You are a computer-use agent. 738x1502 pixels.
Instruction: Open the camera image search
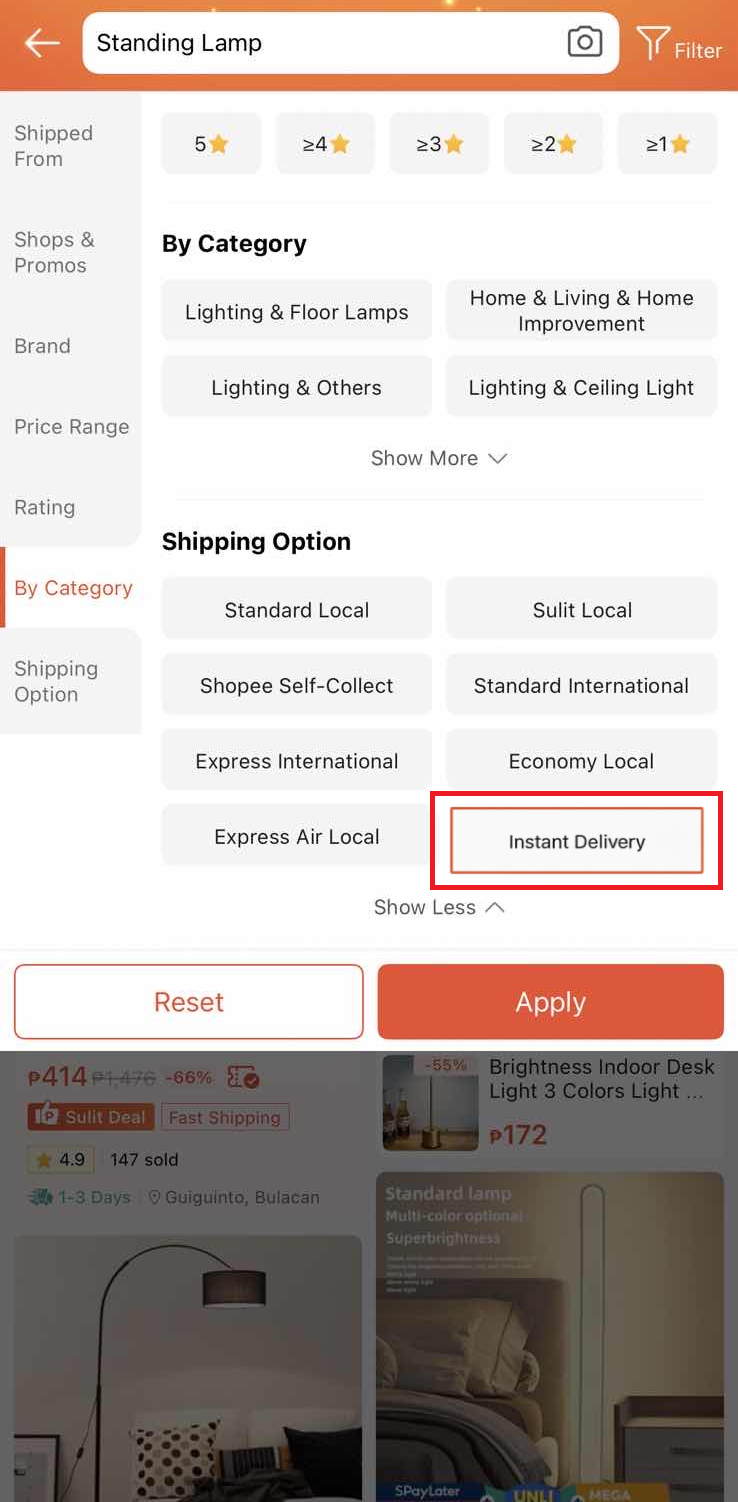pos(585,42)
